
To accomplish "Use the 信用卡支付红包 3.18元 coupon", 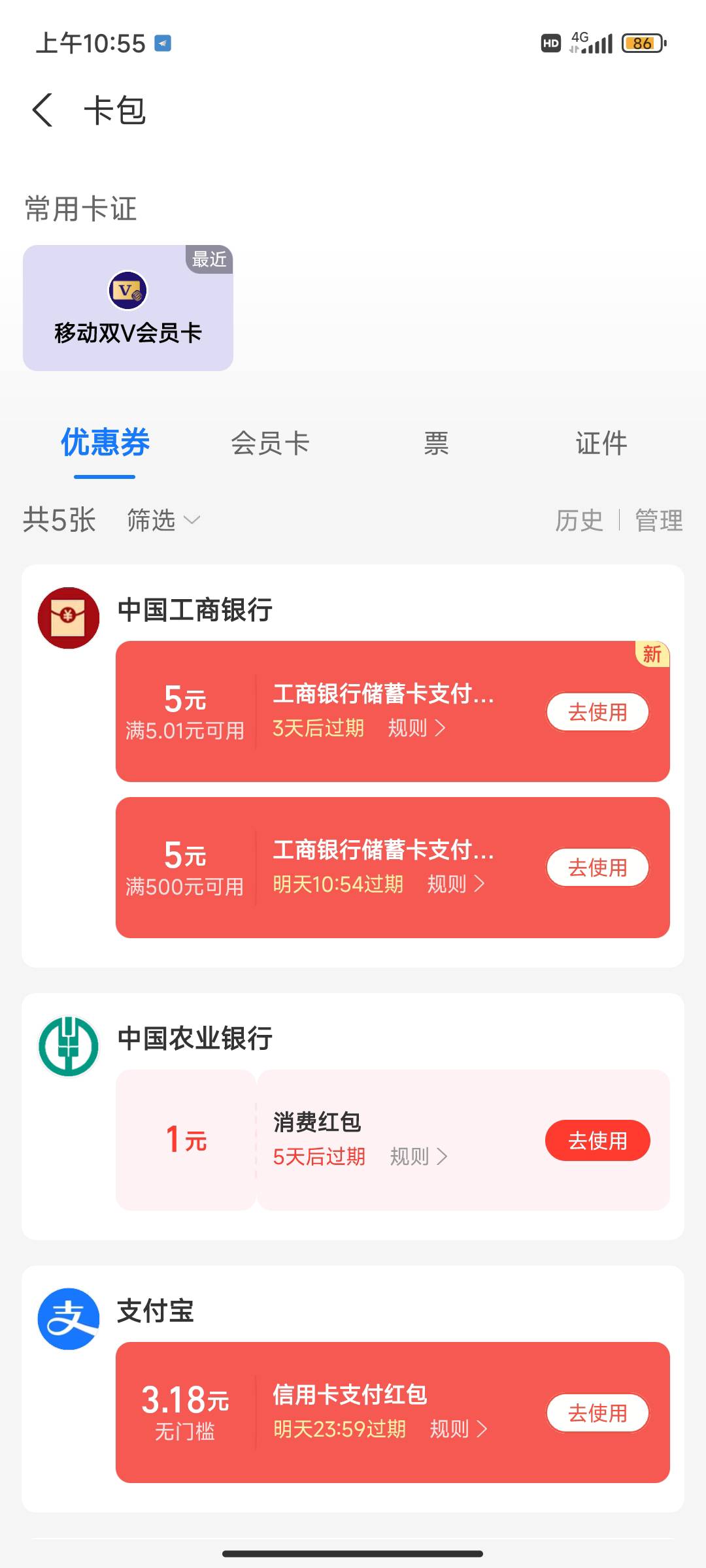I will [x=597, y=1413].
